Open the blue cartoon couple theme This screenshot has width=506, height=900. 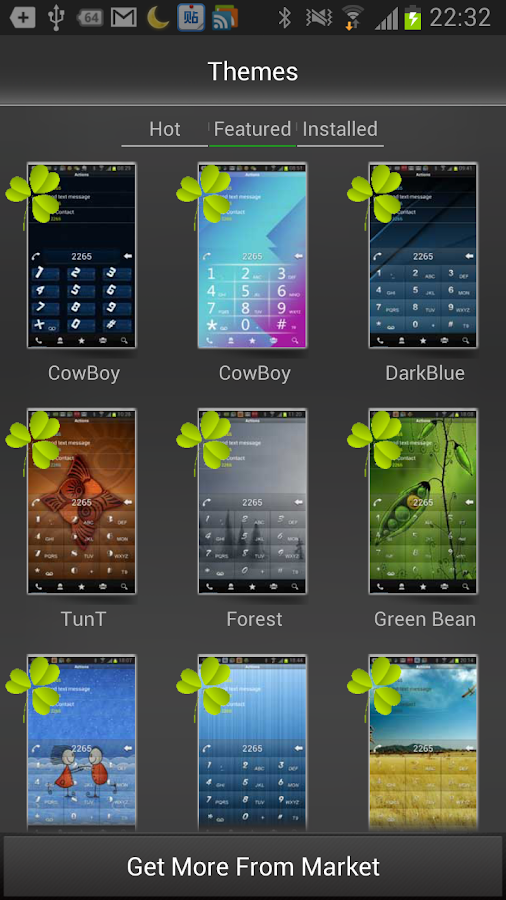[x=81, y=743]
